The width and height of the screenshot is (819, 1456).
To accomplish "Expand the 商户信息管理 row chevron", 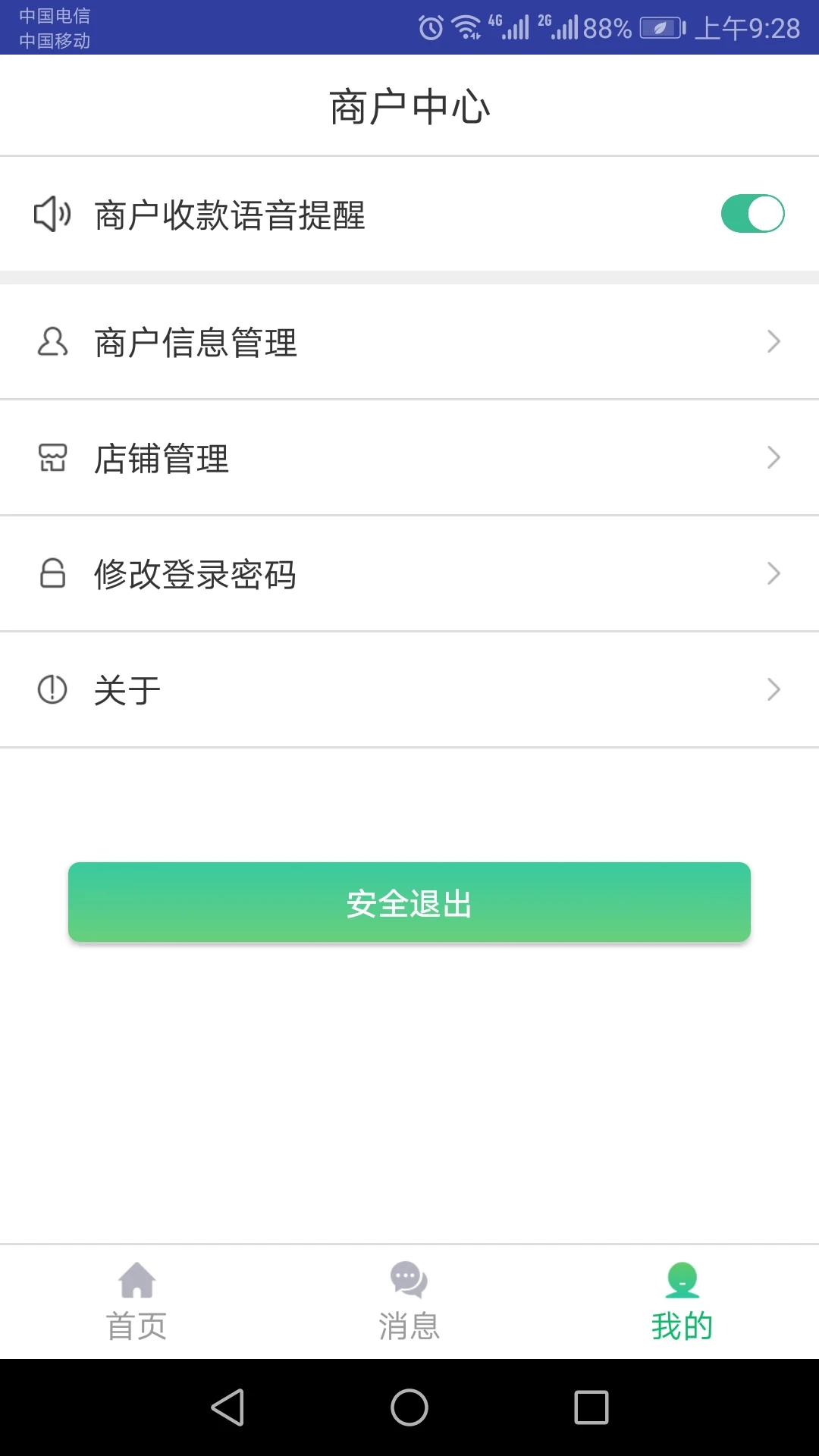I will [774, 341].
